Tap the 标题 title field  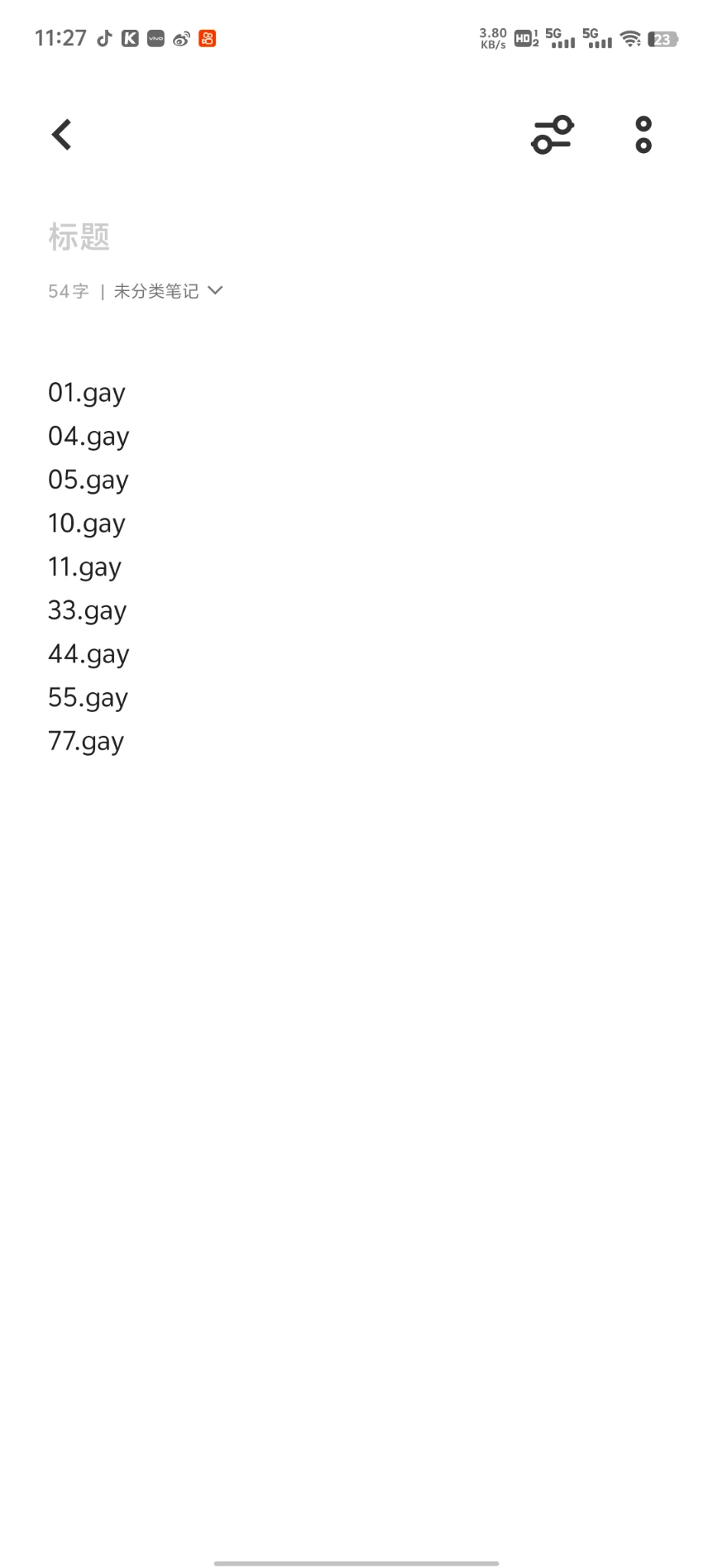pos(80,237)
